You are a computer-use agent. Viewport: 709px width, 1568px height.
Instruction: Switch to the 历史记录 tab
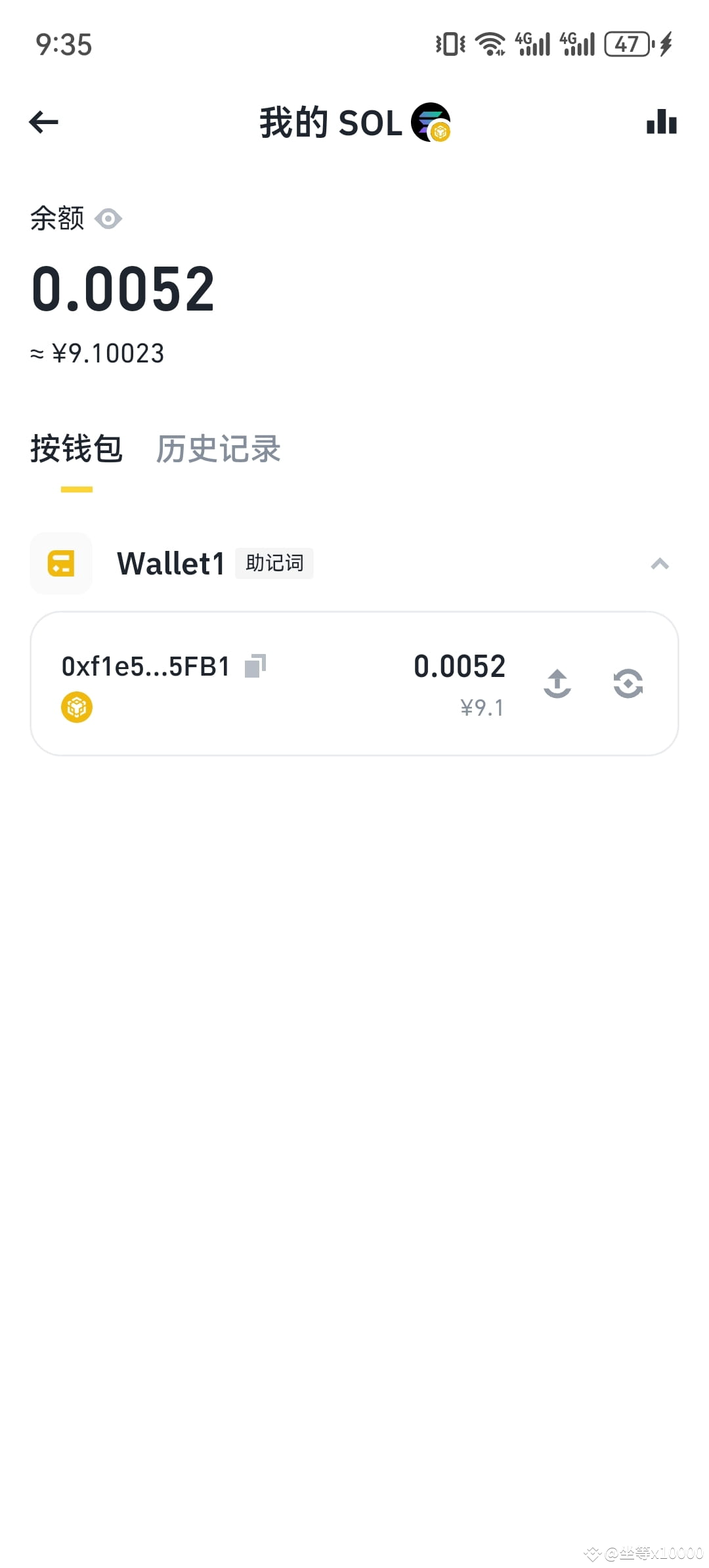217,449
